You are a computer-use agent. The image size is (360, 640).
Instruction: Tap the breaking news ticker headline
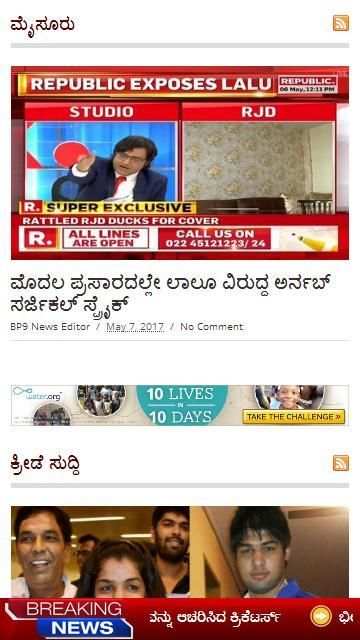[x=214, y=618]
